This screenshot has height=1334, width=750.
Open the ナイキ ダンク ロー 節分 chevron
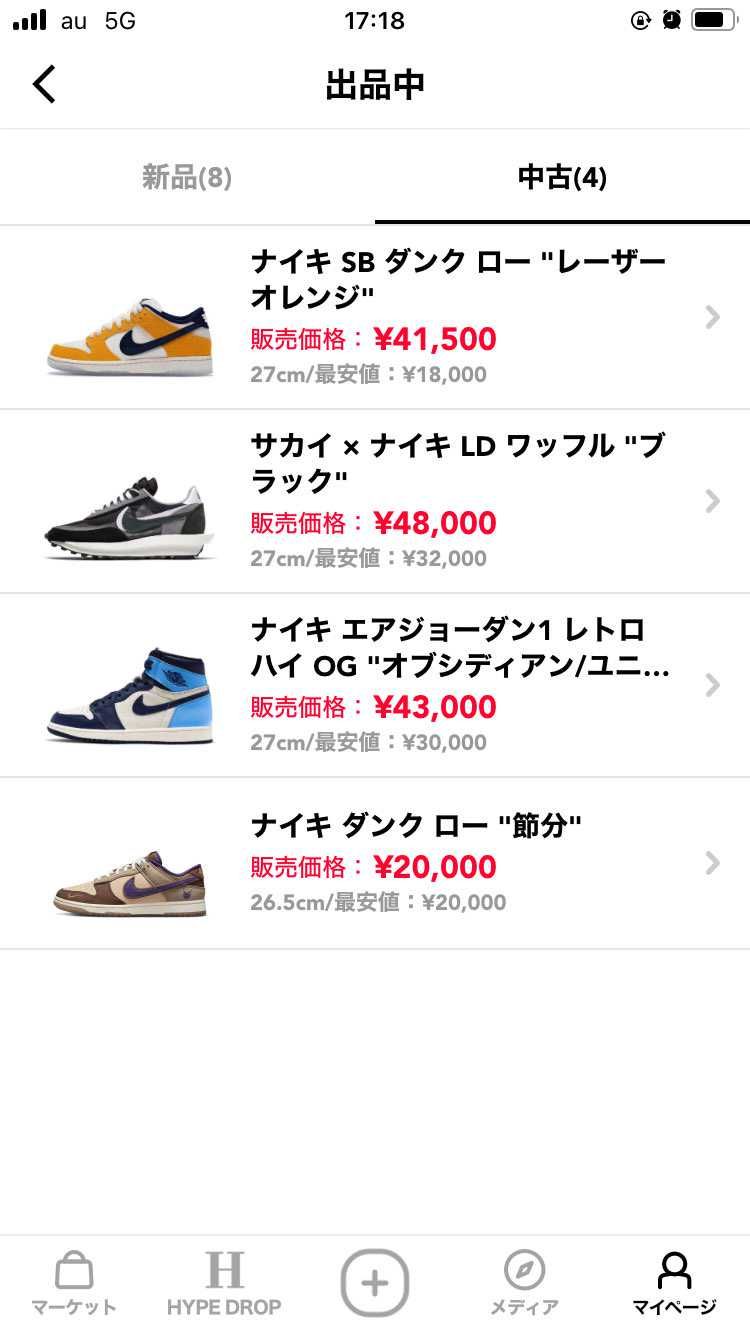pos(712,864)
